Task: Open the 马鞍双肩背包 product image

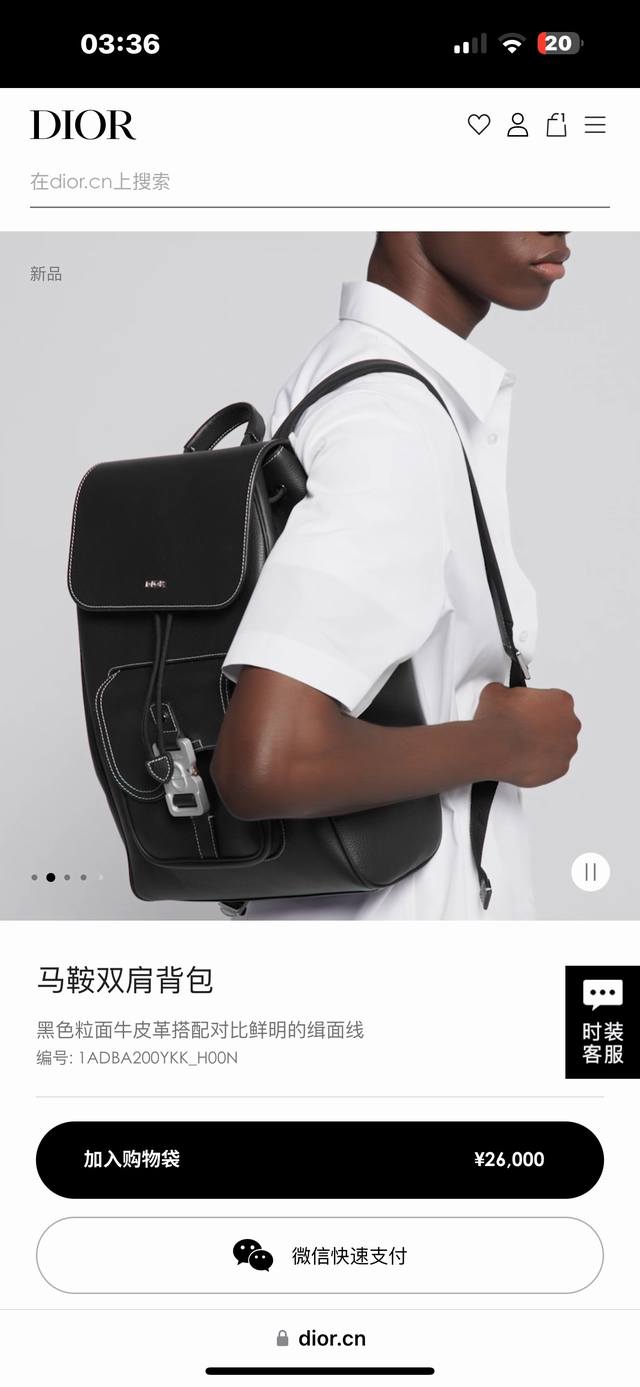Action: [x=319, y=575]
